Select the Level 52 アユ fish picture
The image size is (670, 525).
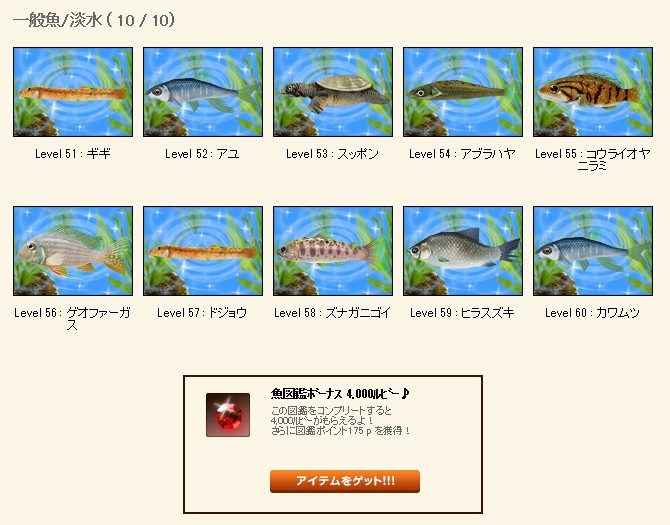pyautogui.click(x=203, y=92)
